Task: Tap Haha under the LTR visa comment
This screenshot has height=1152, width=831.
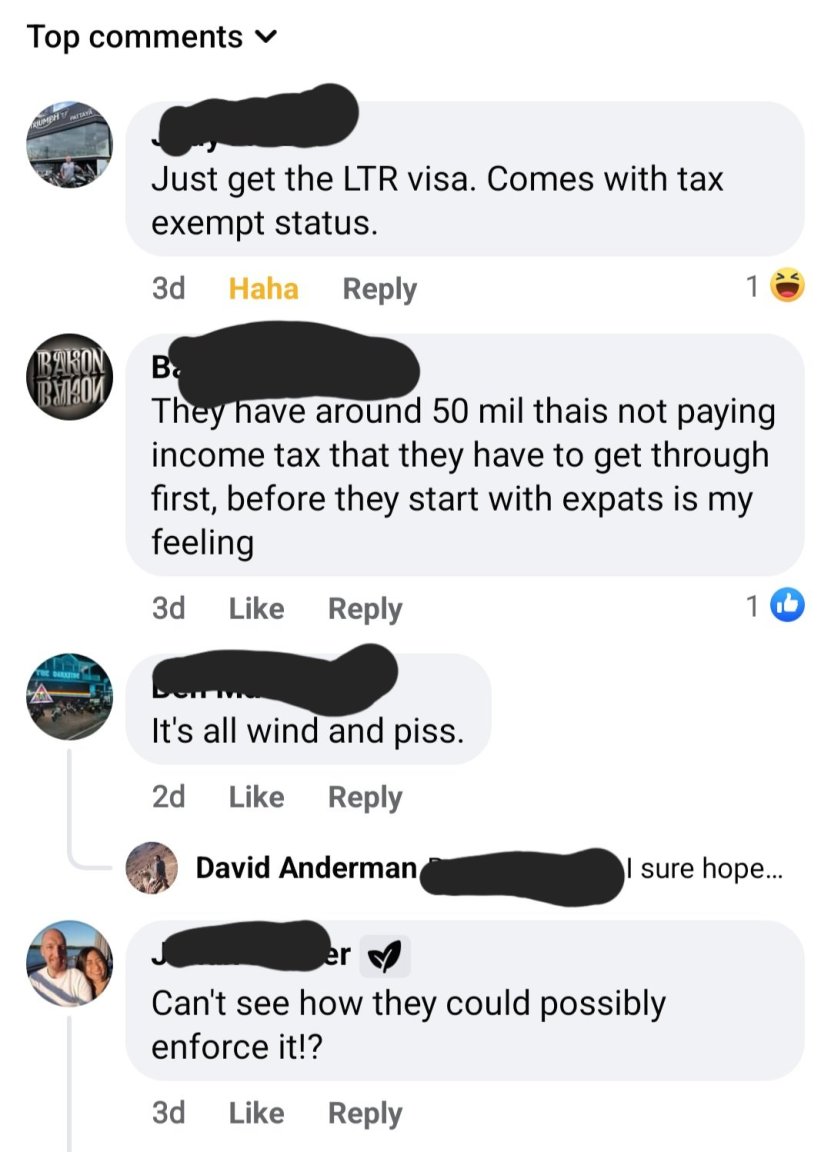Action: pos(263,289)
